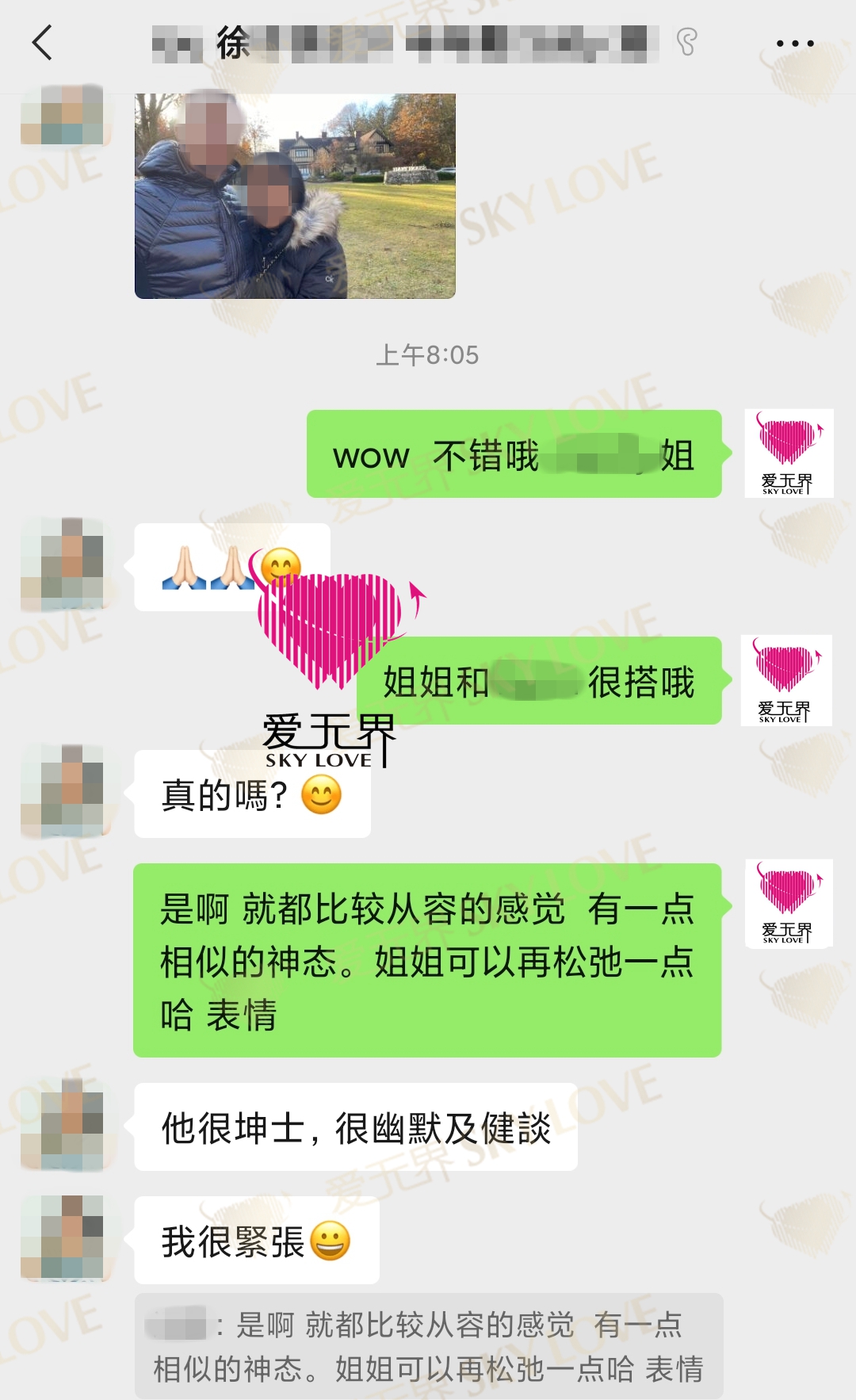The image size is (856, 1400).
Task: Open the shared couple photo message
Action: click(x=295, y=196)
